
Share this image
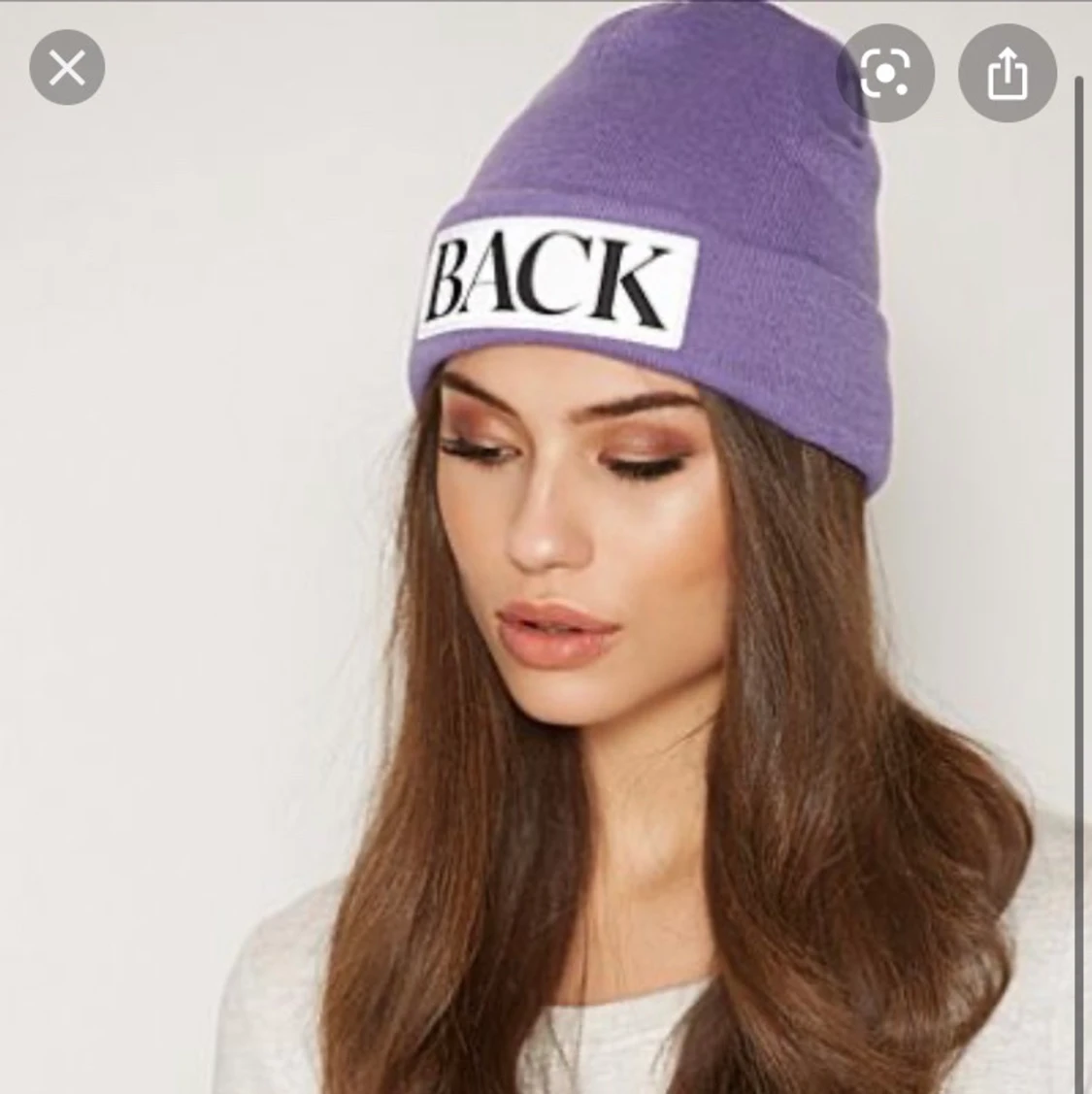pyautogui.click(x=1007, y=73)
